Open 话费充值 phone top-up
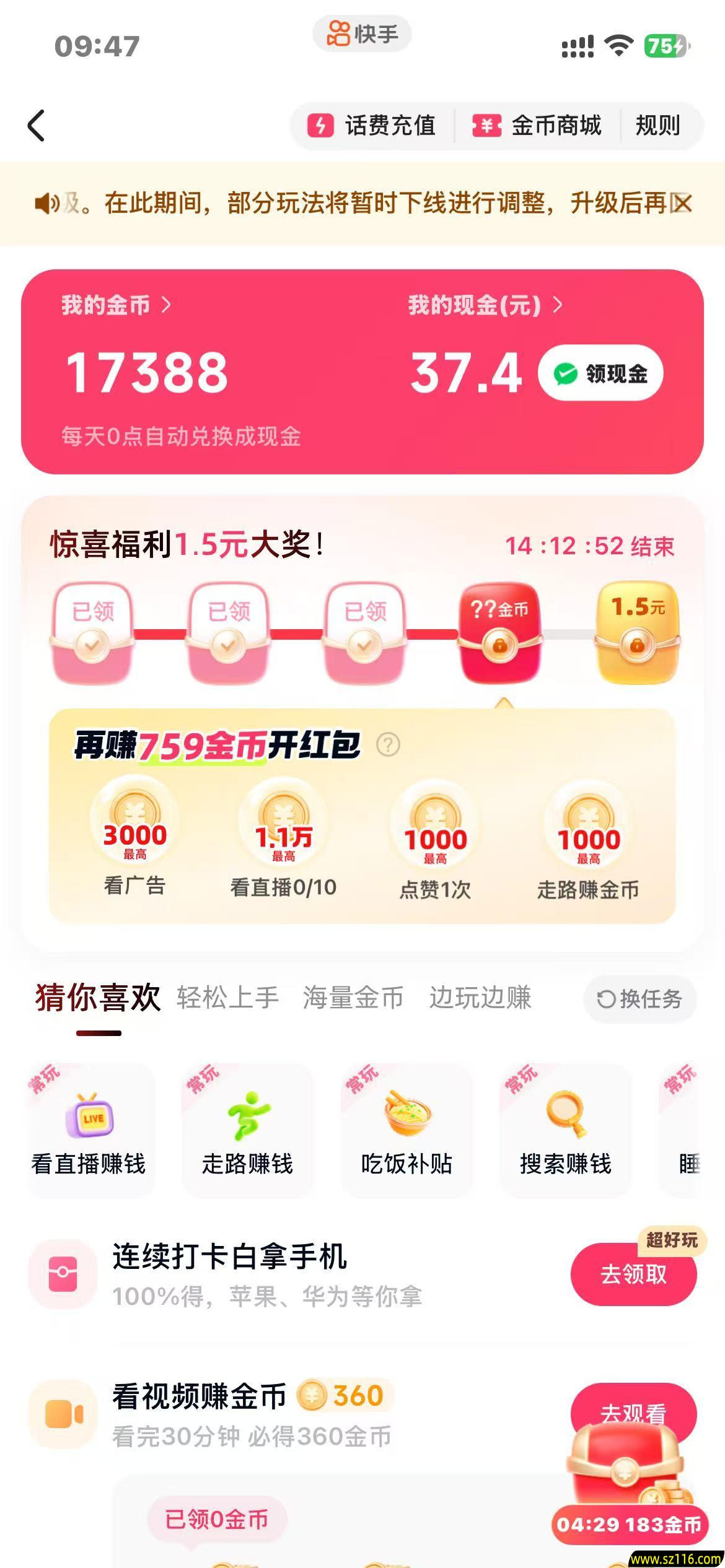Screen dimensions: 725x1568 372,126
